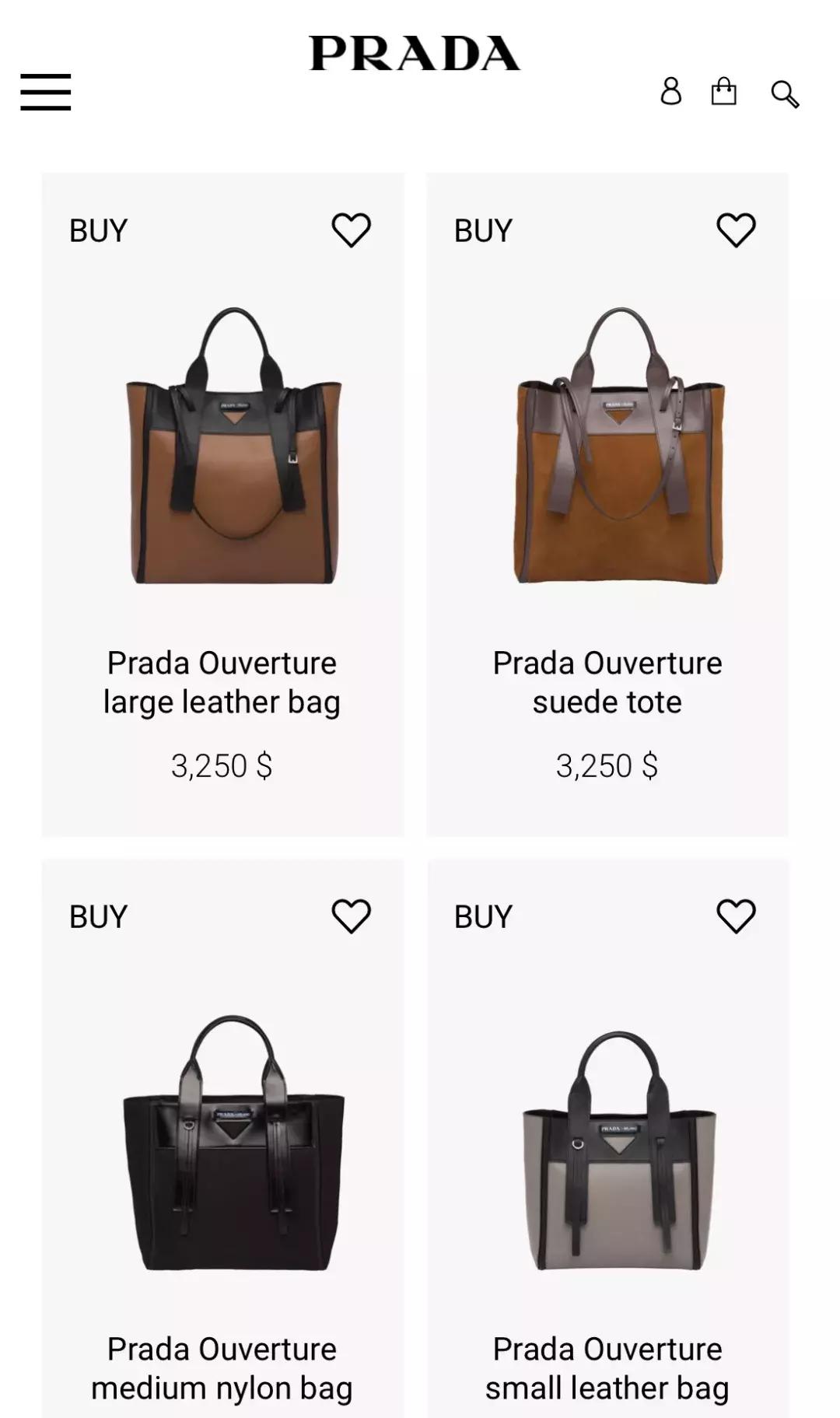View the small leather bag details
Screen dimensions: 840x1418
pos(618,1151)
